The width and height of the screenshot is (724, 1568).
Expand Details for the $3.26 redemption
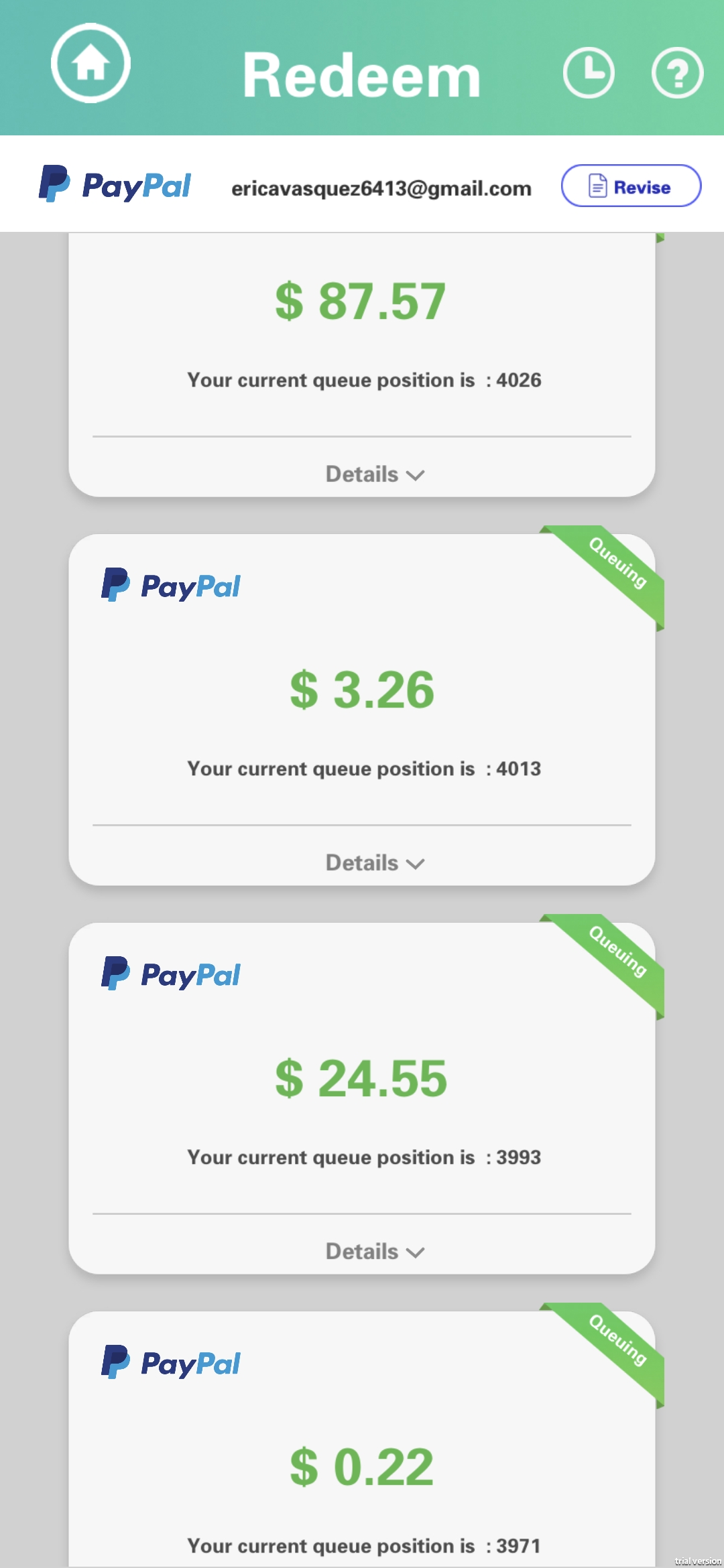pos(375,863)
